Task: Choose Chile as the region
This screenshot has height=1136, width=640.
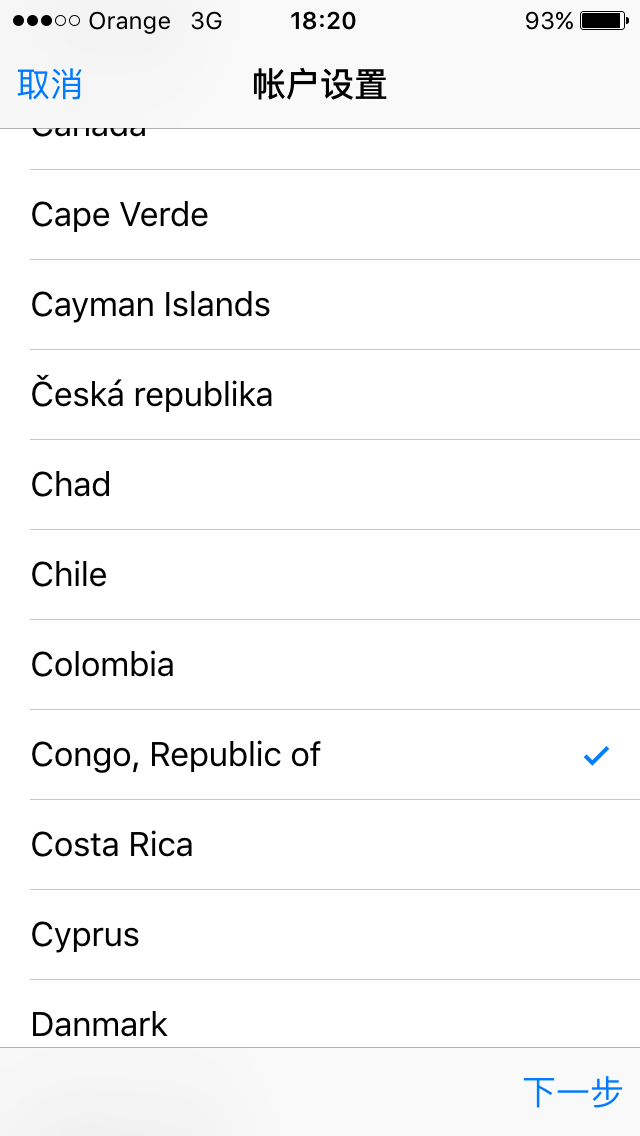Action: pyautogui.click(x=320, y=575)
